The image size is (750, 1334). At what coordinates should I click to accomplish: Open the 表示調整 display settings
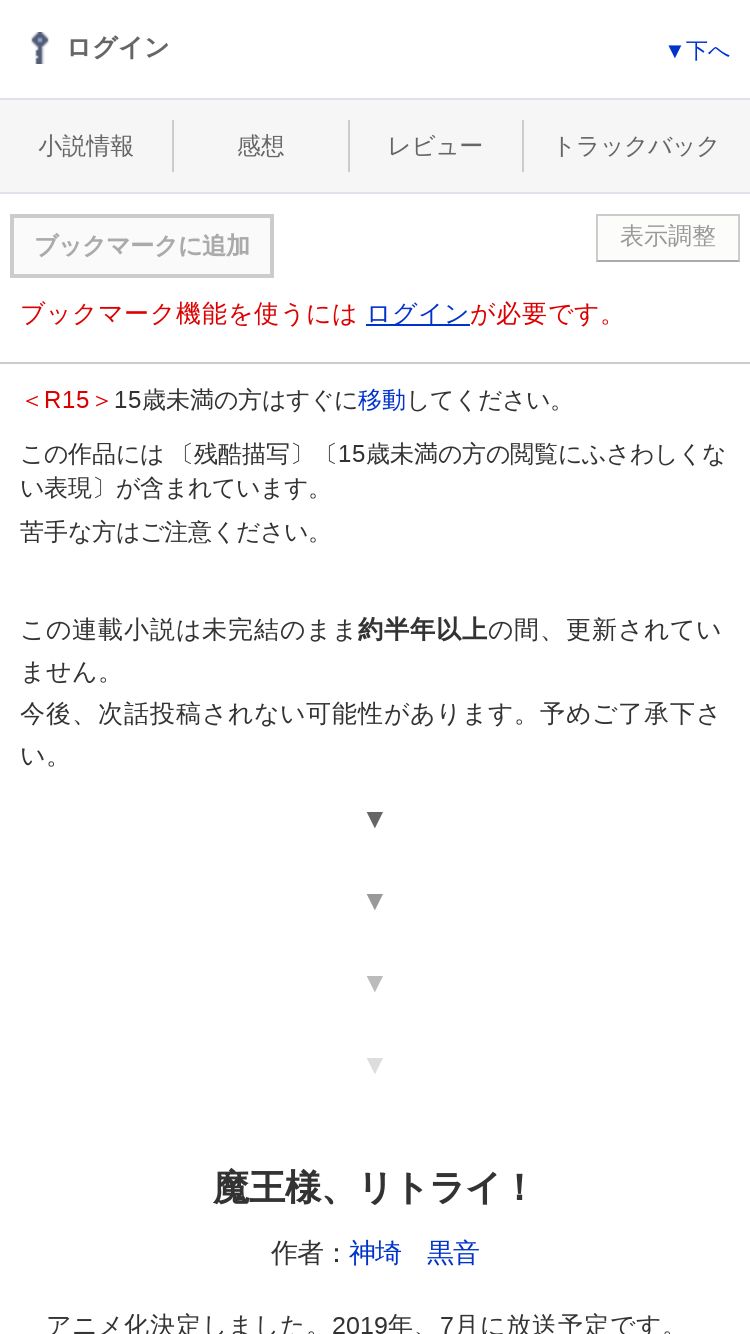coord(668,237)
